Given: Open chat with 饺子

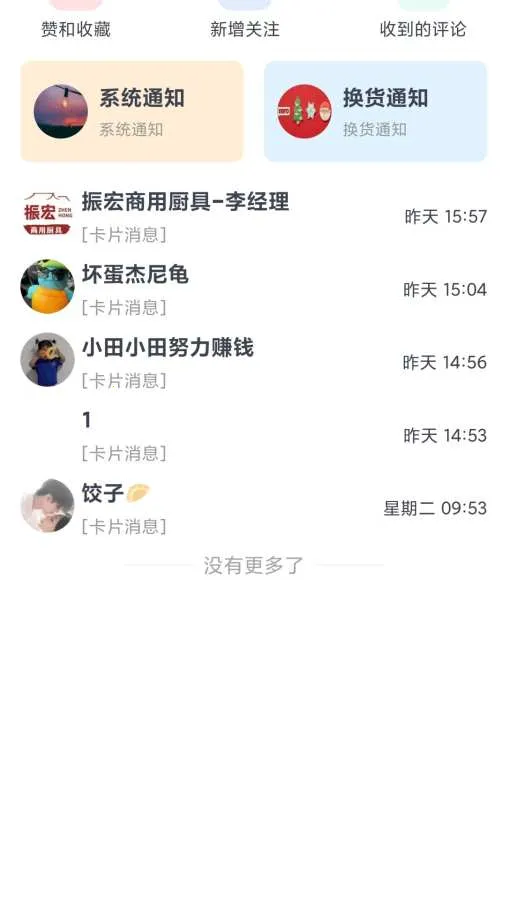Looking at the screenshot, I should coord(253,508).
